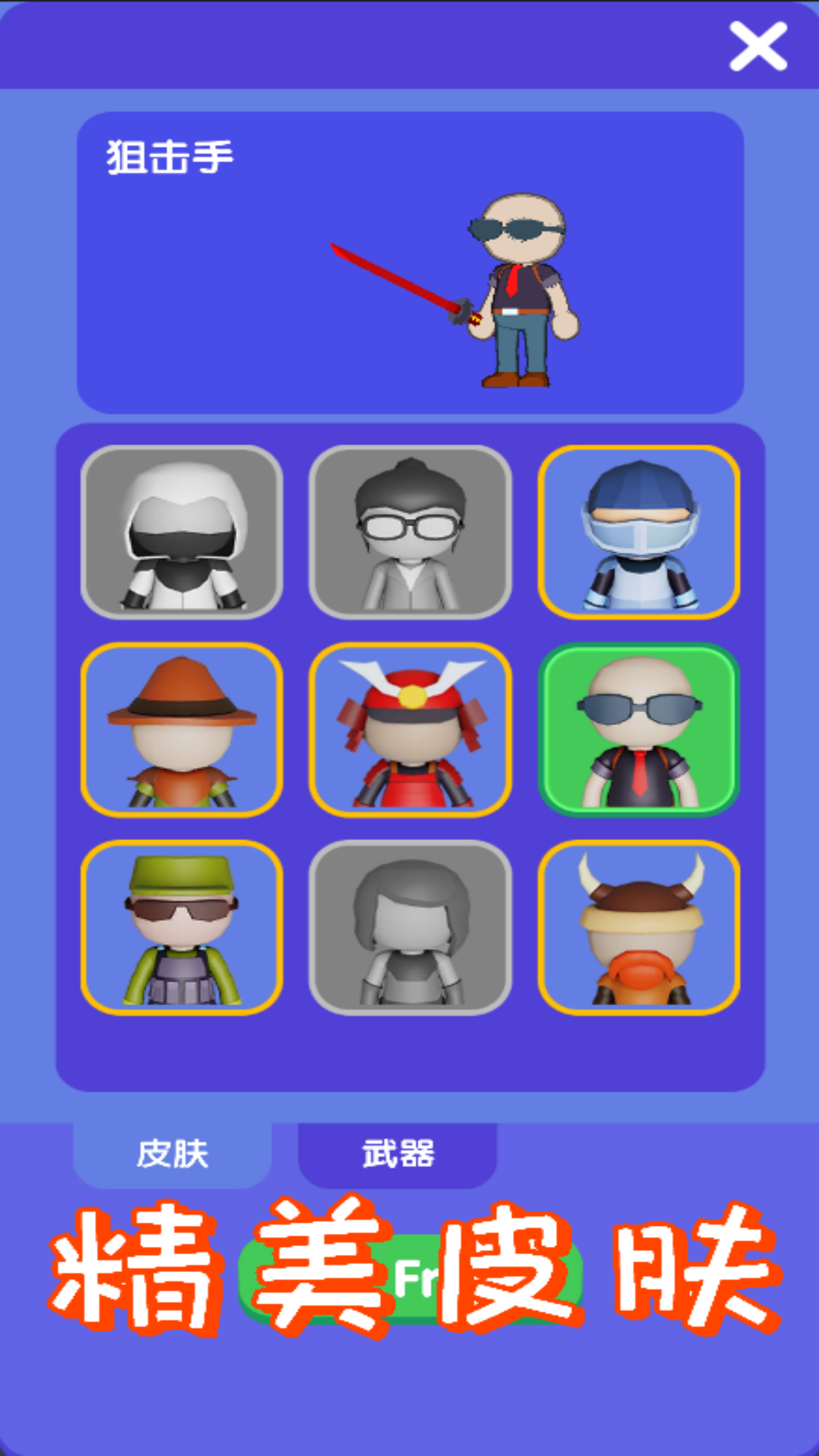The width and height of the screenshot is (819, 1456).
Task: Select the white hooded assassin skin
Action: (182, 532)
